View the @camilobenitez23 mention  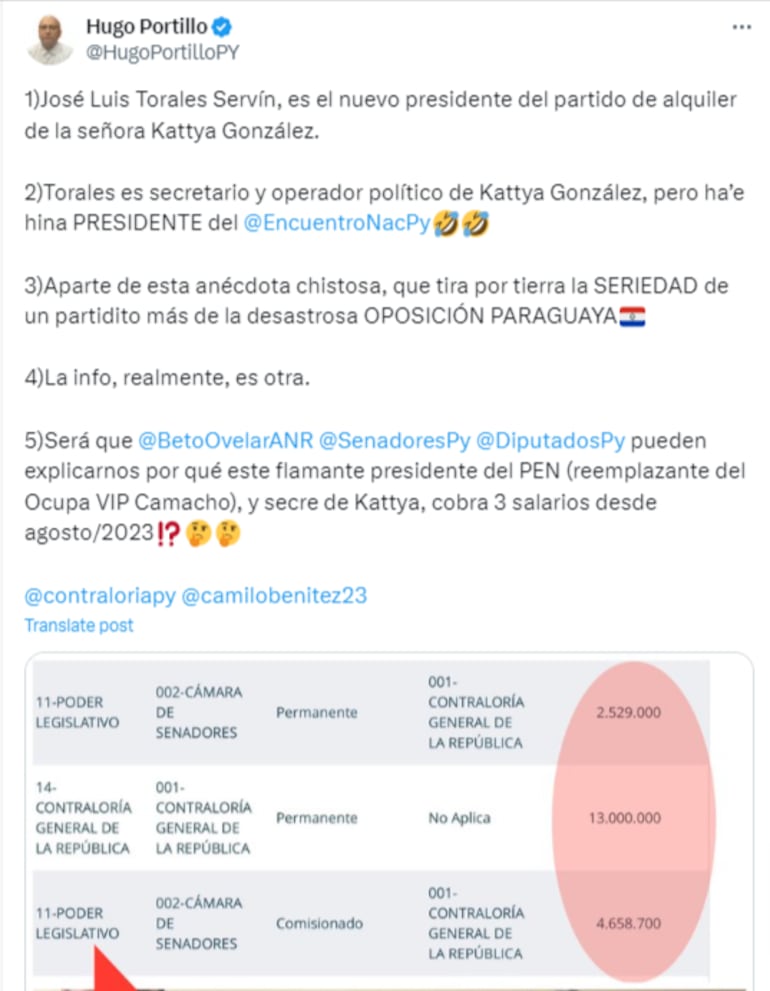tap(274, 596)
